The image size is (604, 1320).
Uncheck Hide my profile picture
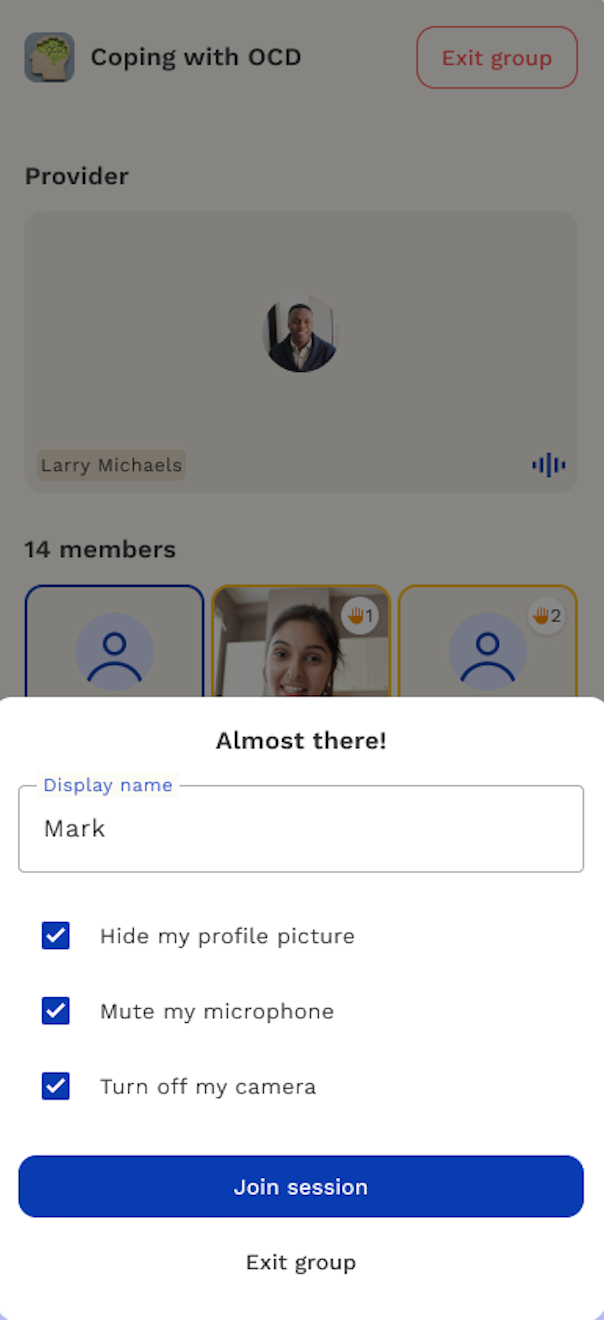click(x=56, y=936)
